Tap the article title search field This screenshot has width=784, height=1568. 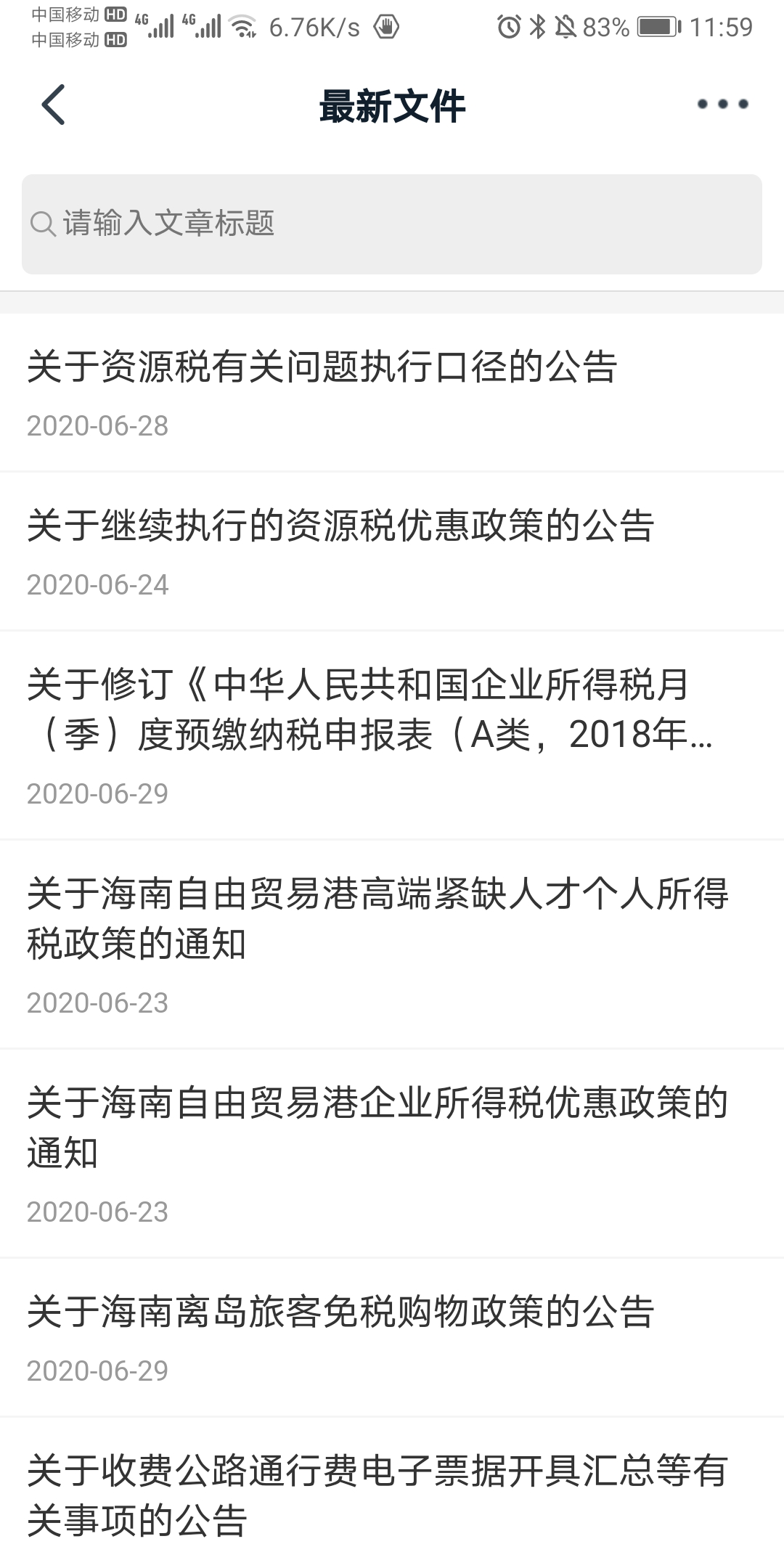392,224
